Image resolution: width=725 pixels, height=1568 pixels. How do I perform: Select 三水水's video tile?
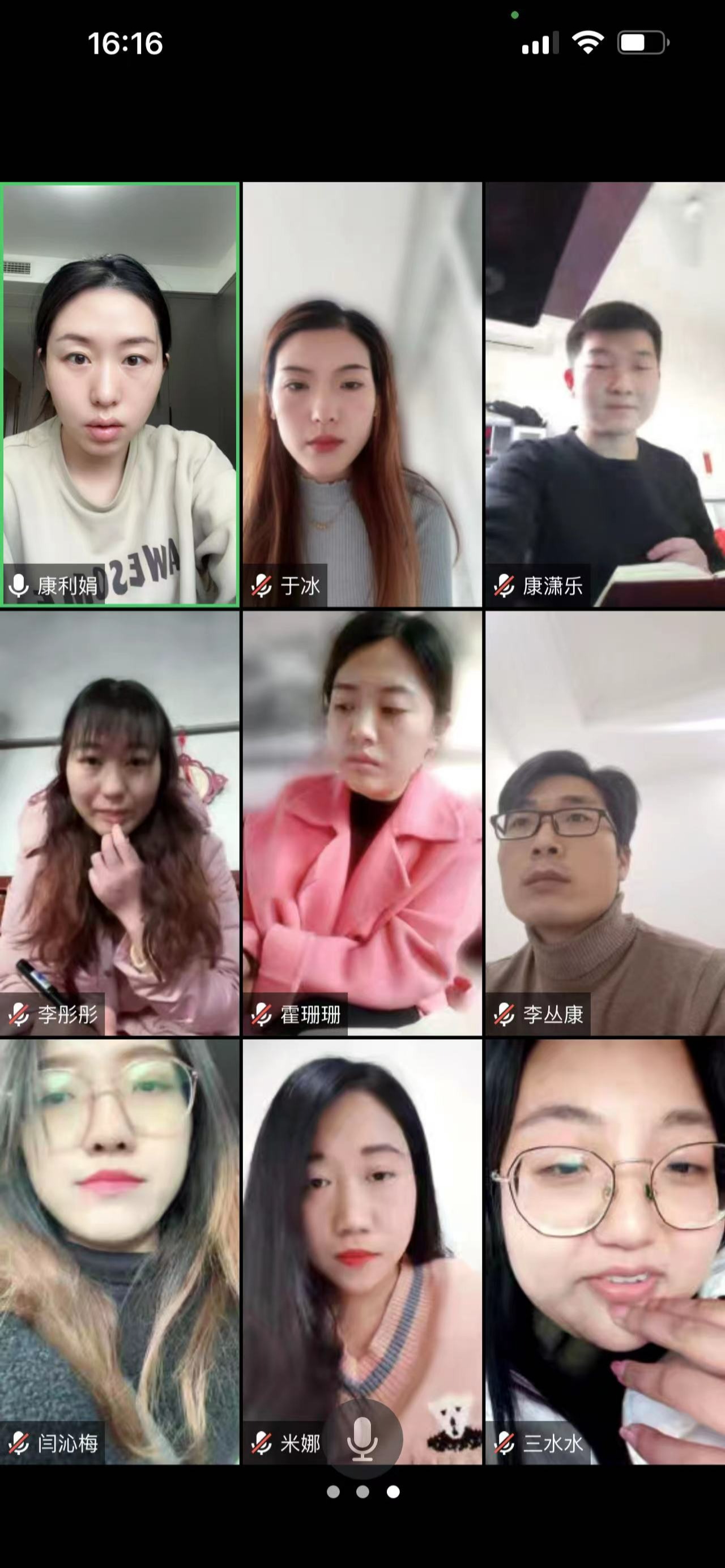click(x=604, y=1251)
